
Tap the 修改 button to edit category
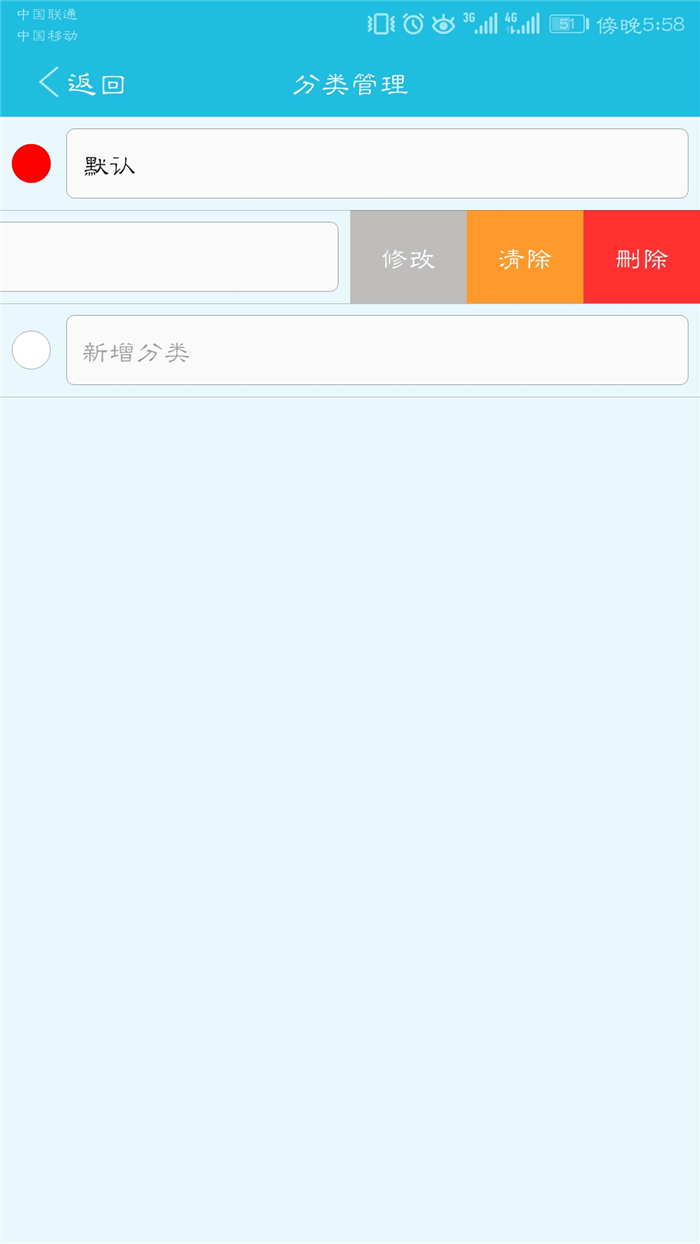pos(408,258)
